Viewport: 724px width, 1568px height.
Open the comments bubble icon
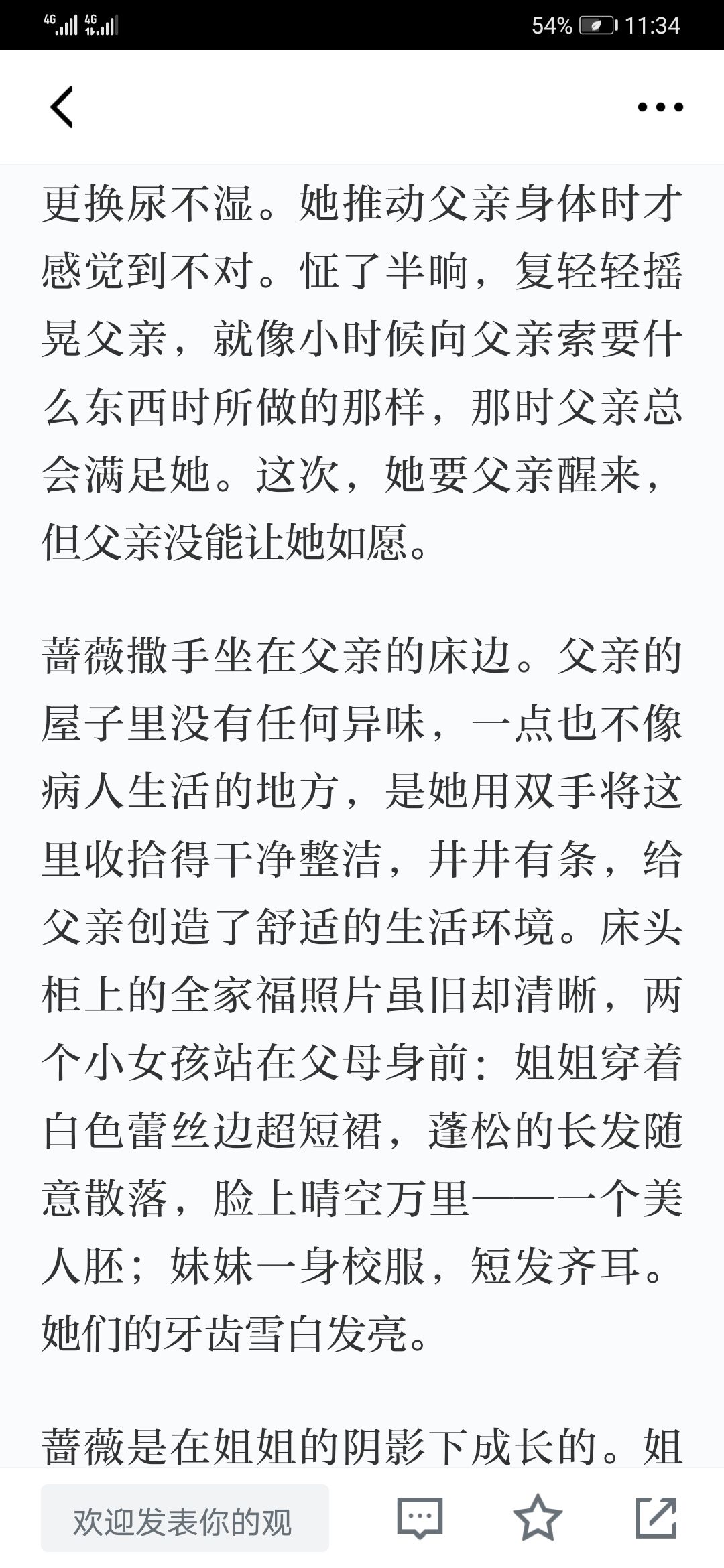point(420,1517)
